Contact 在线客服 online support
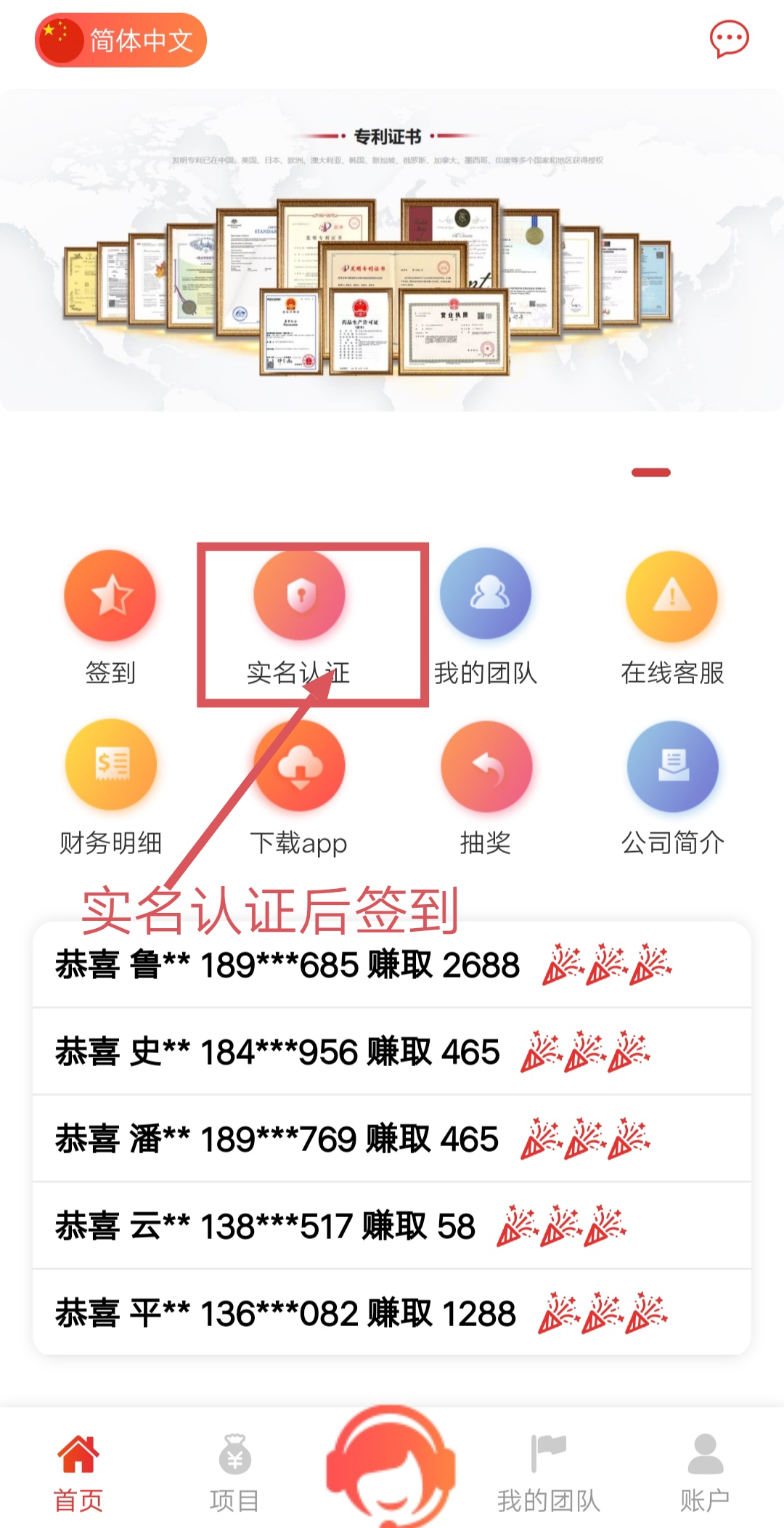This screenshot has width=784, height=1528. (672, 617)
